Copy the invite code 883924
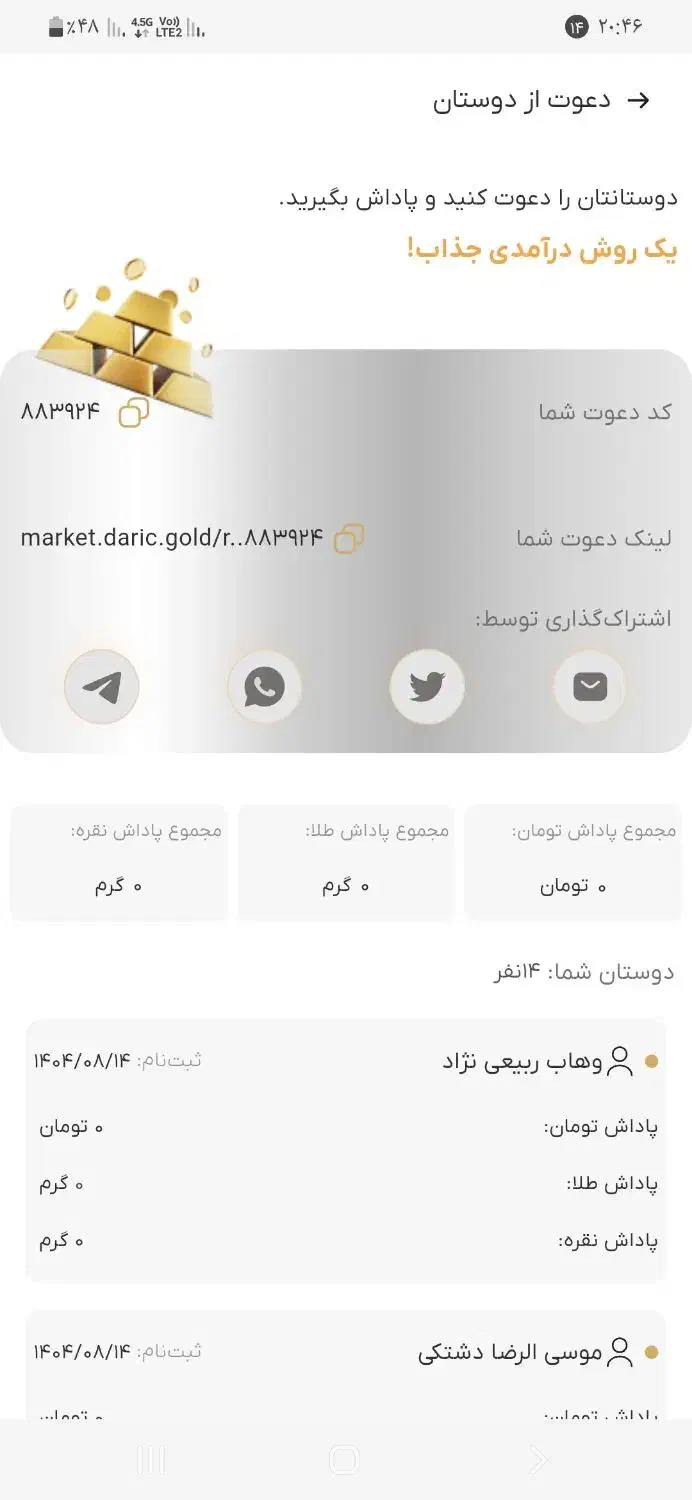692x1500 pixels. pyautogui.click(x=134, y=412)
